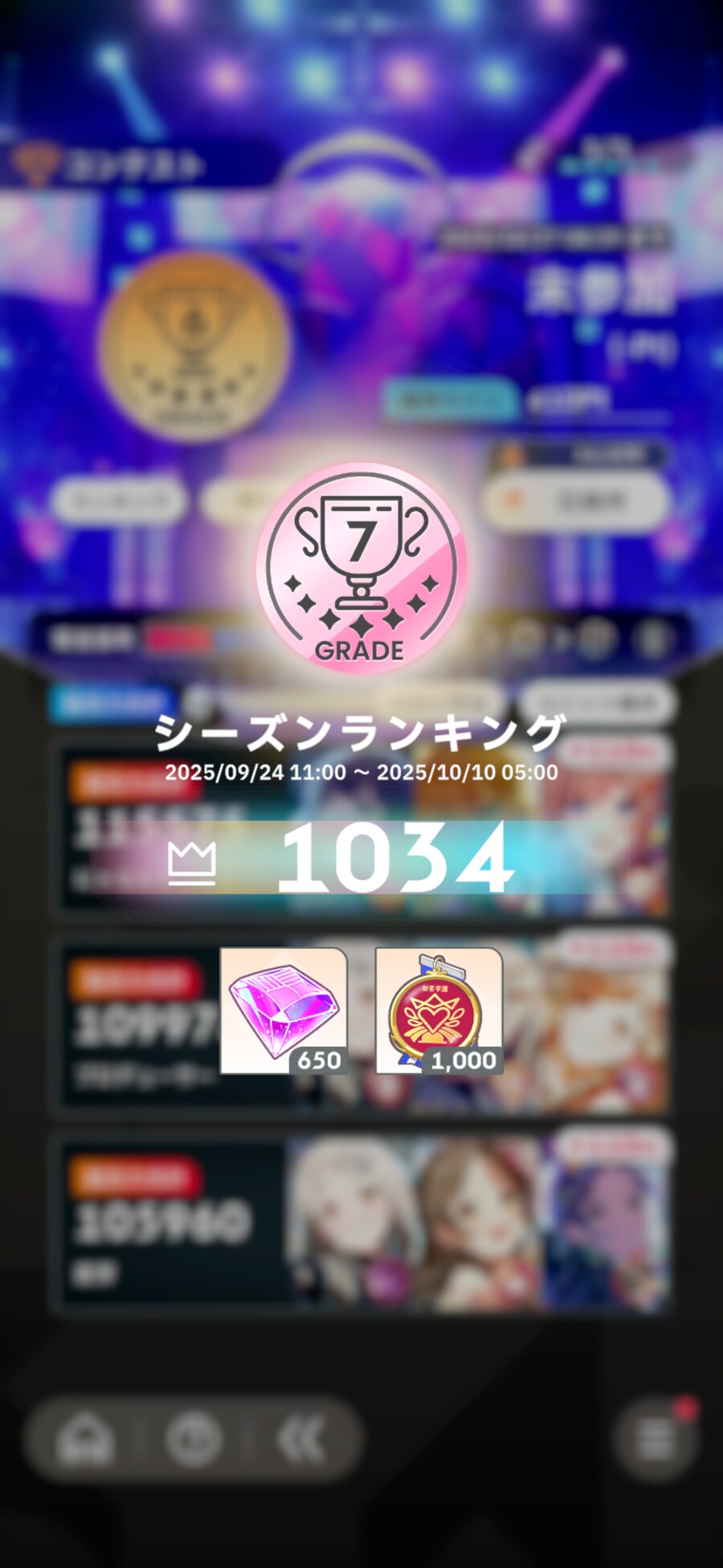
Task: Open the 1,000 medal reward item
Action: pyautogui.click(x=439, y=1010)
